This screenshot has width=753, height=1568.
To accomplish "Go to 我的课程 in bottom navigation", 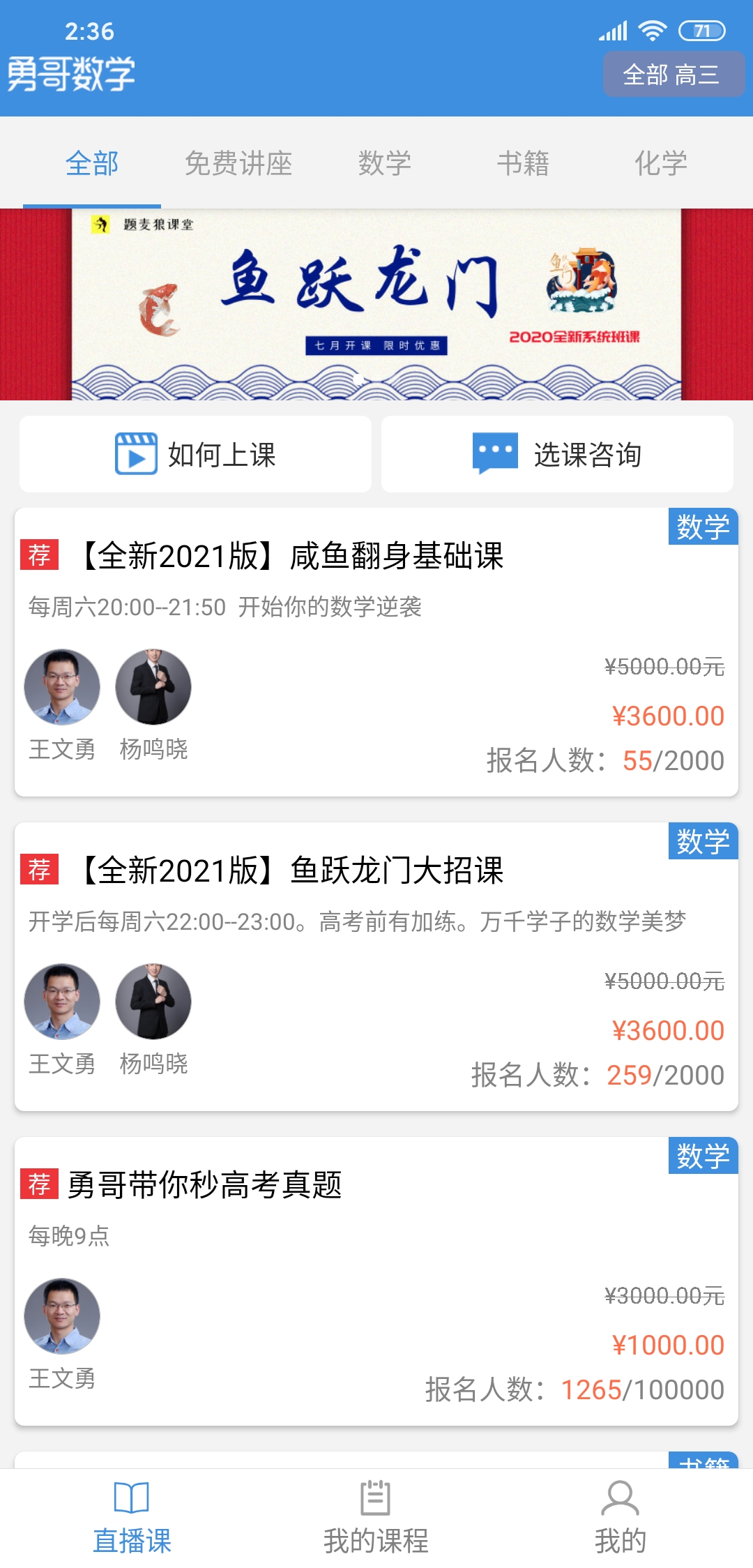I will coord(376,1518).
